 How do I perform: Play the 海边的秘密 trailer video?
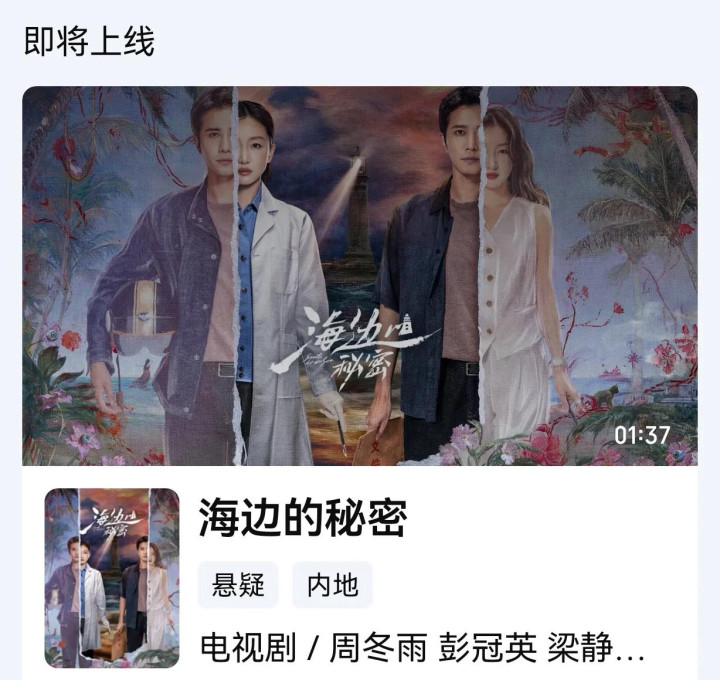360,276
